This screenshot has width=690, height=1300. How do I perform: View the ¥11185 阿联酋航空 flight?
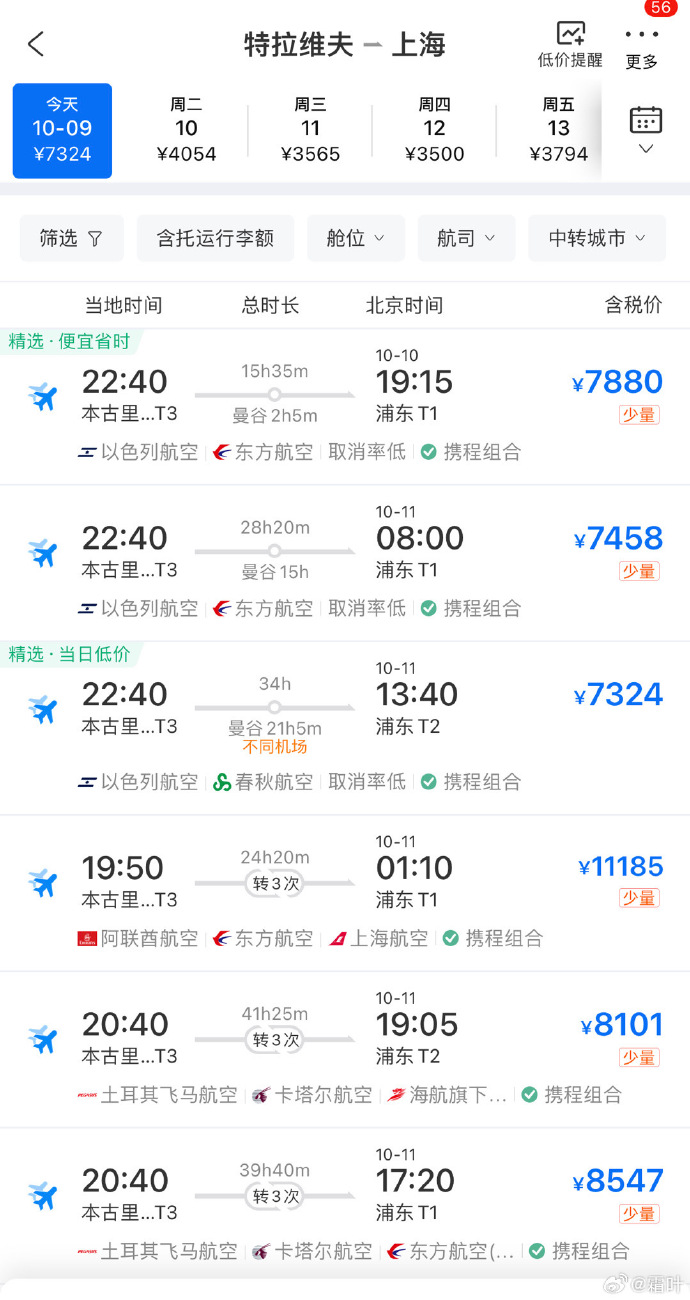coord(345,893)
